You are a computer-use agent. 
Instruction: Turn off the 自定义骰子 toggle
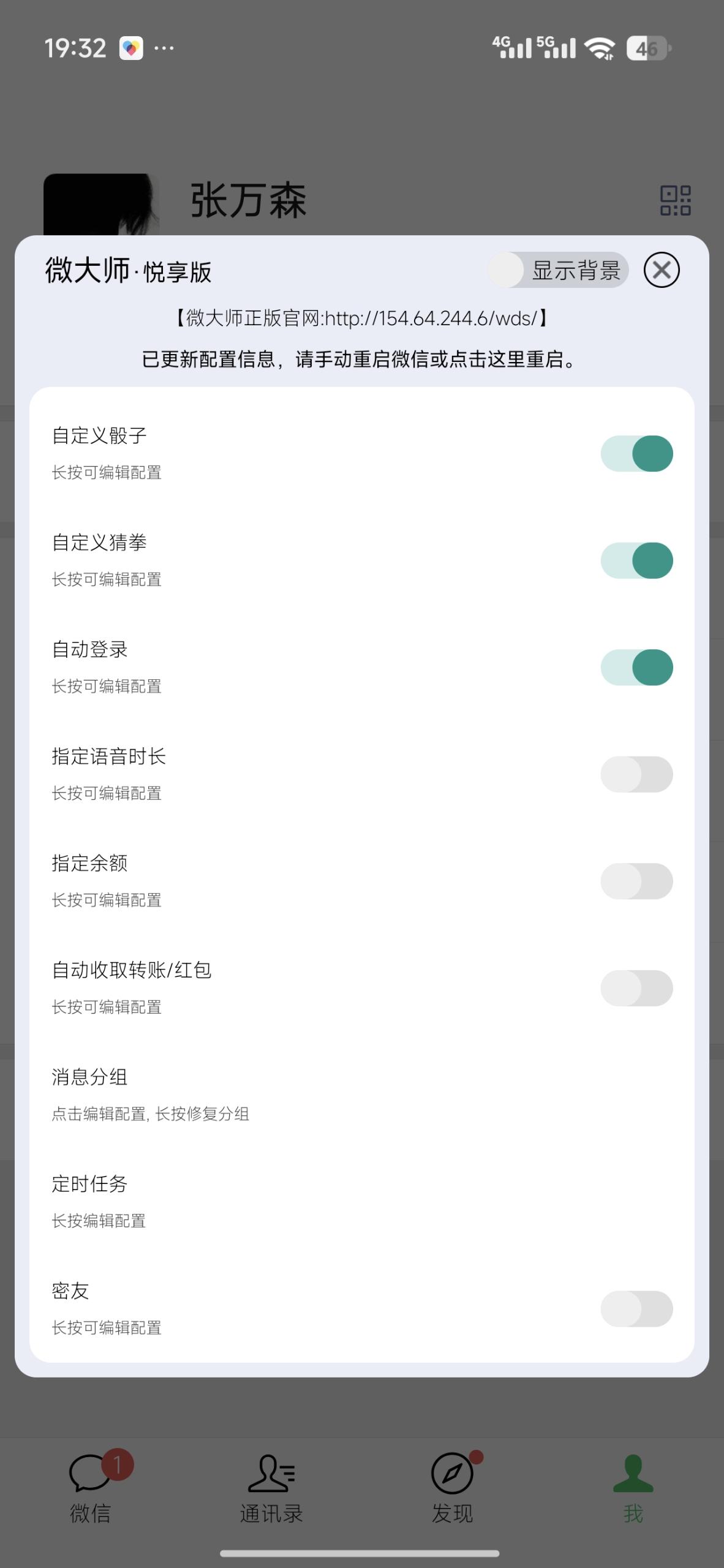tap(637, 453)
